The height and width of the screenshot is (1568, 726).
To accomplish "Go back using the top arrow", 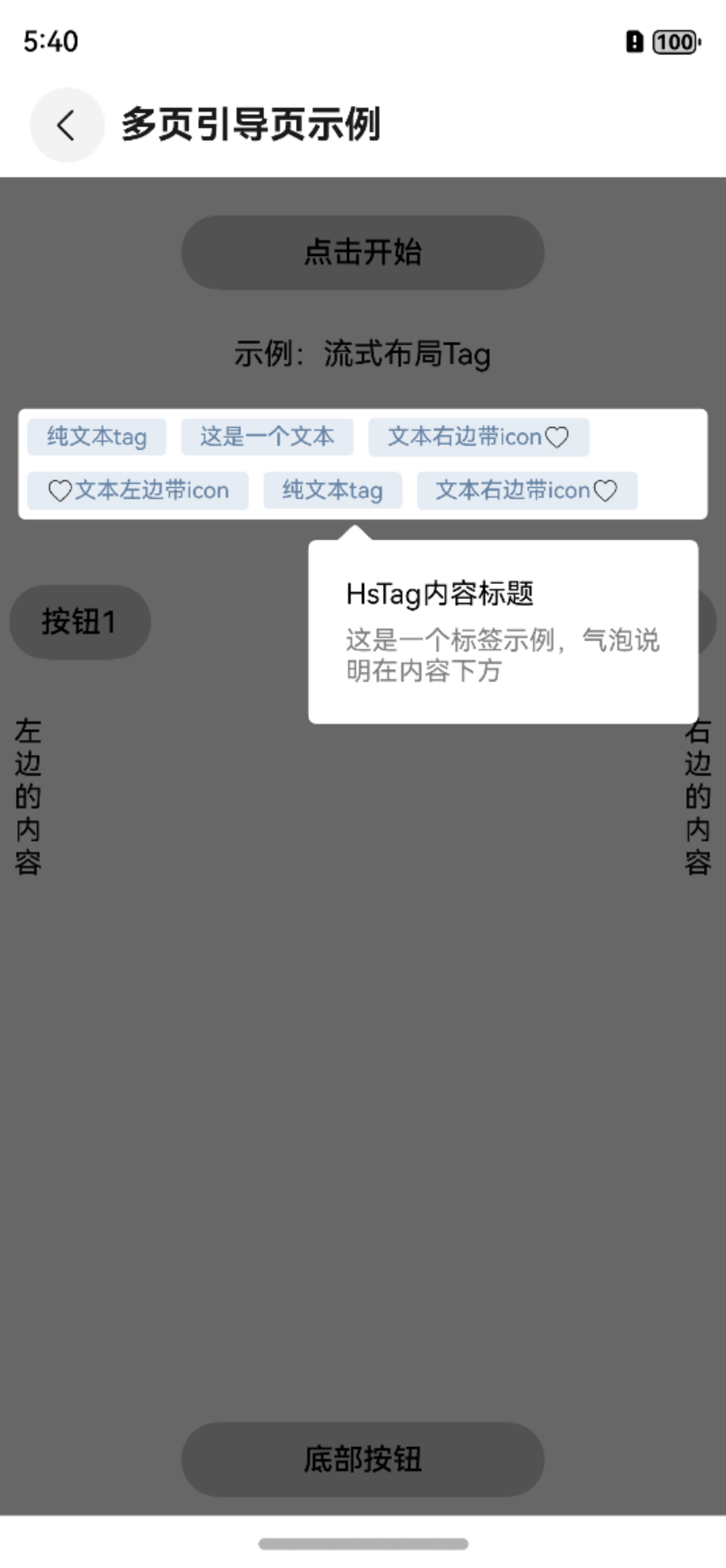I will 67,126.
